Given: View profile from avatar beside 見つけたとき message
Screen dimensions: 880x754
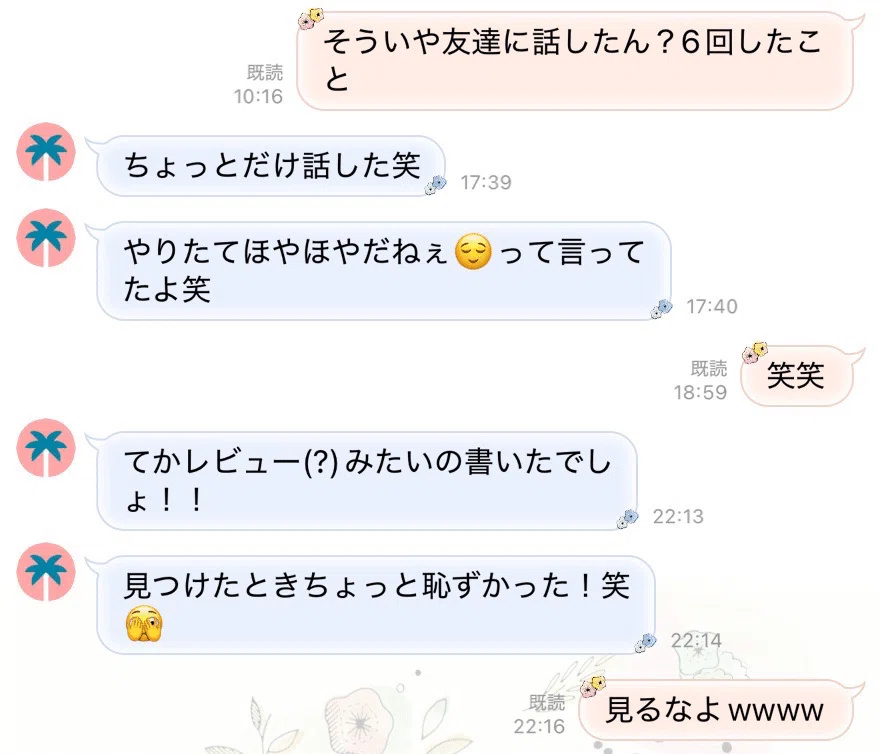Looking at the screenshot, I should (x=46, y=571).
